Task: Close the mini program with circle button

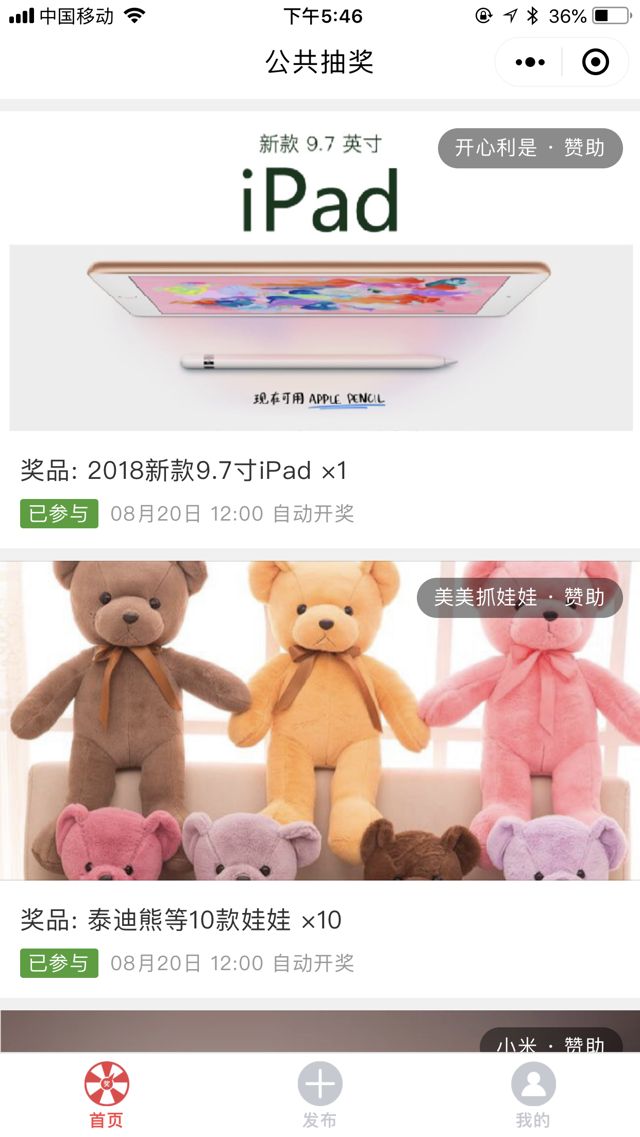Action: [x=595, y=62]
